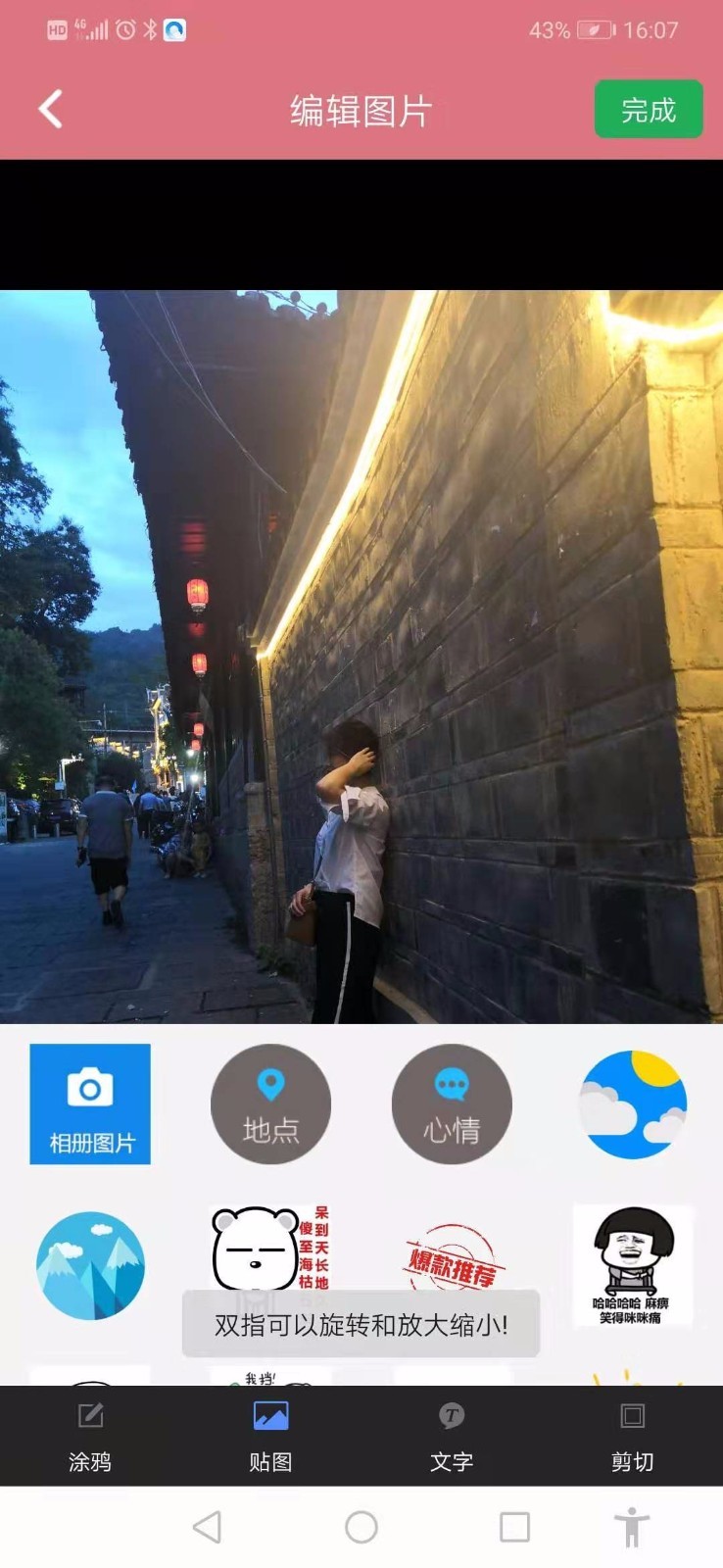
Task: Select the blue mountains sticker
Action: [90, 1265]
